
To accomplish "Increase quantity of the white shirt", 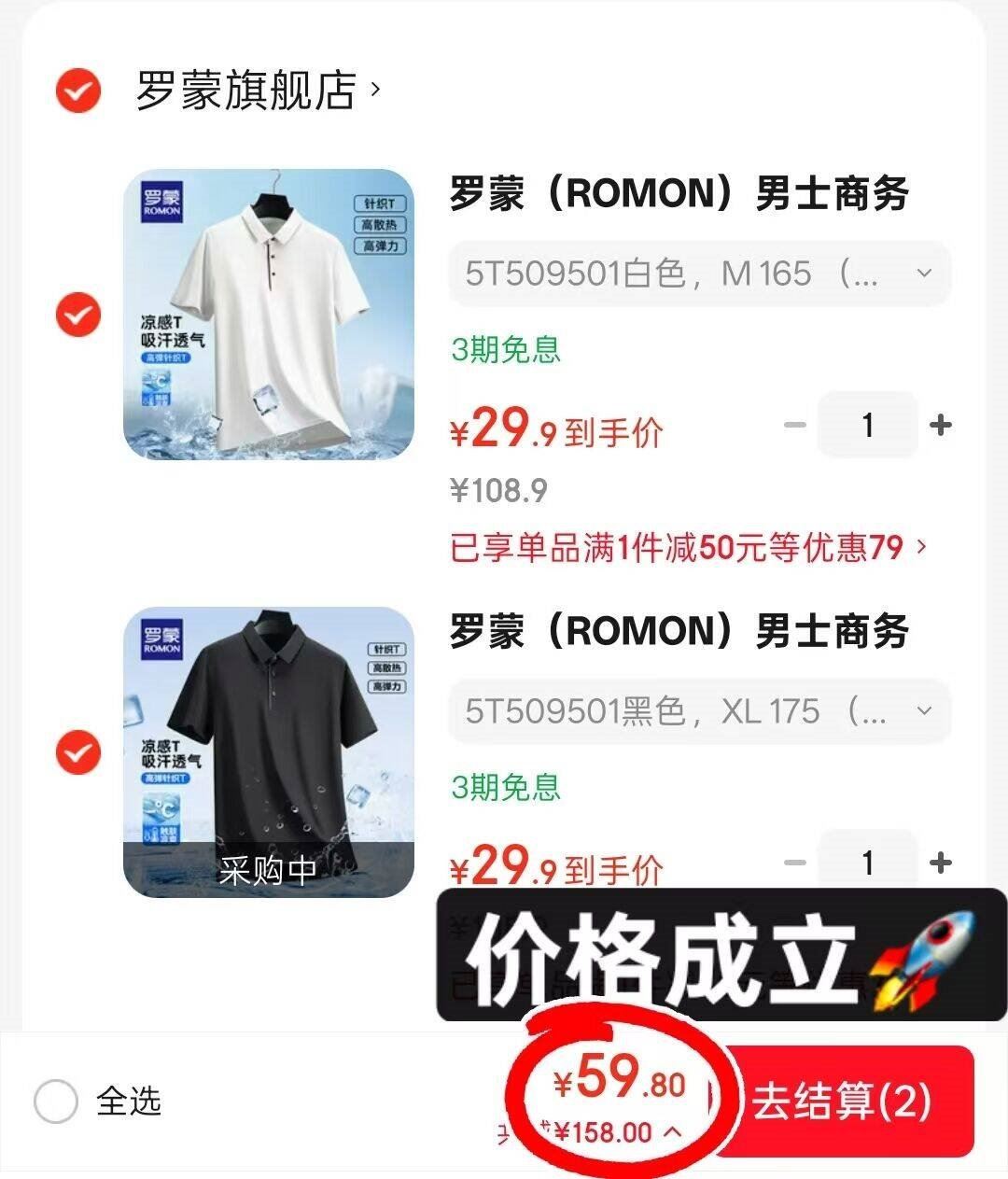I will [941, 426].
